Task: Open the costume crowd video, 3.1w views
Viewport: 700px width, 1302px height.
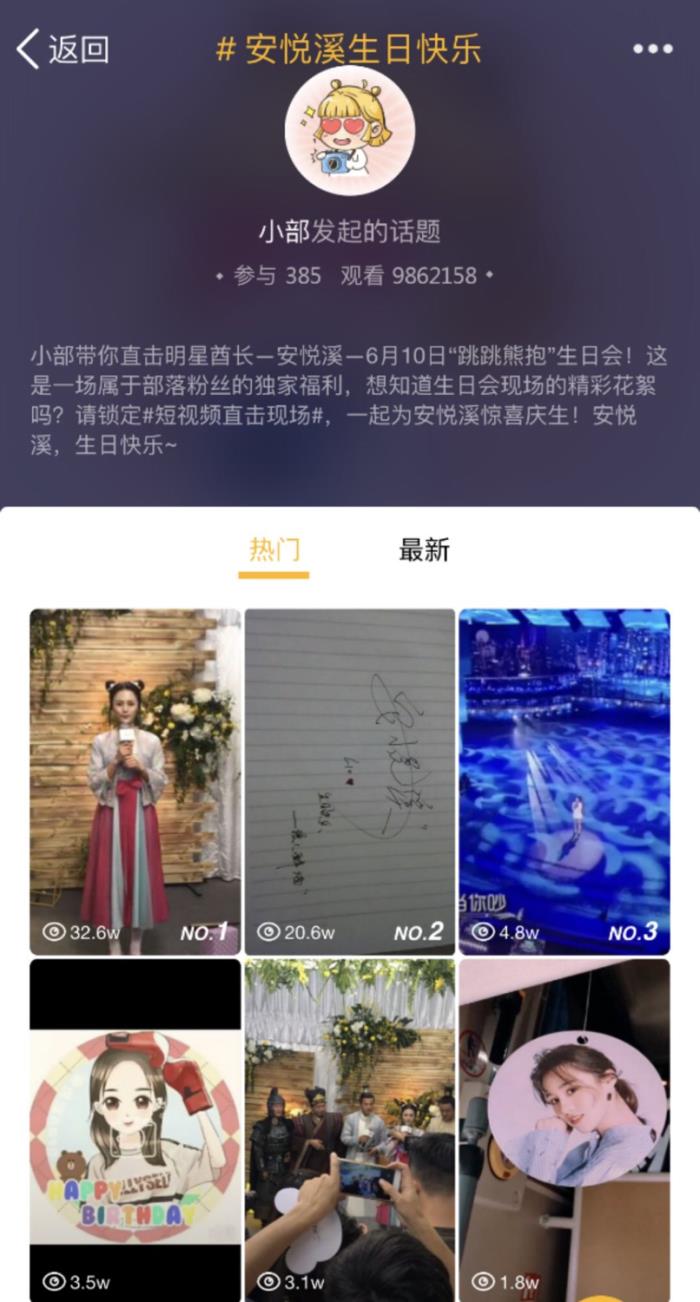Action: [349, 1130]
